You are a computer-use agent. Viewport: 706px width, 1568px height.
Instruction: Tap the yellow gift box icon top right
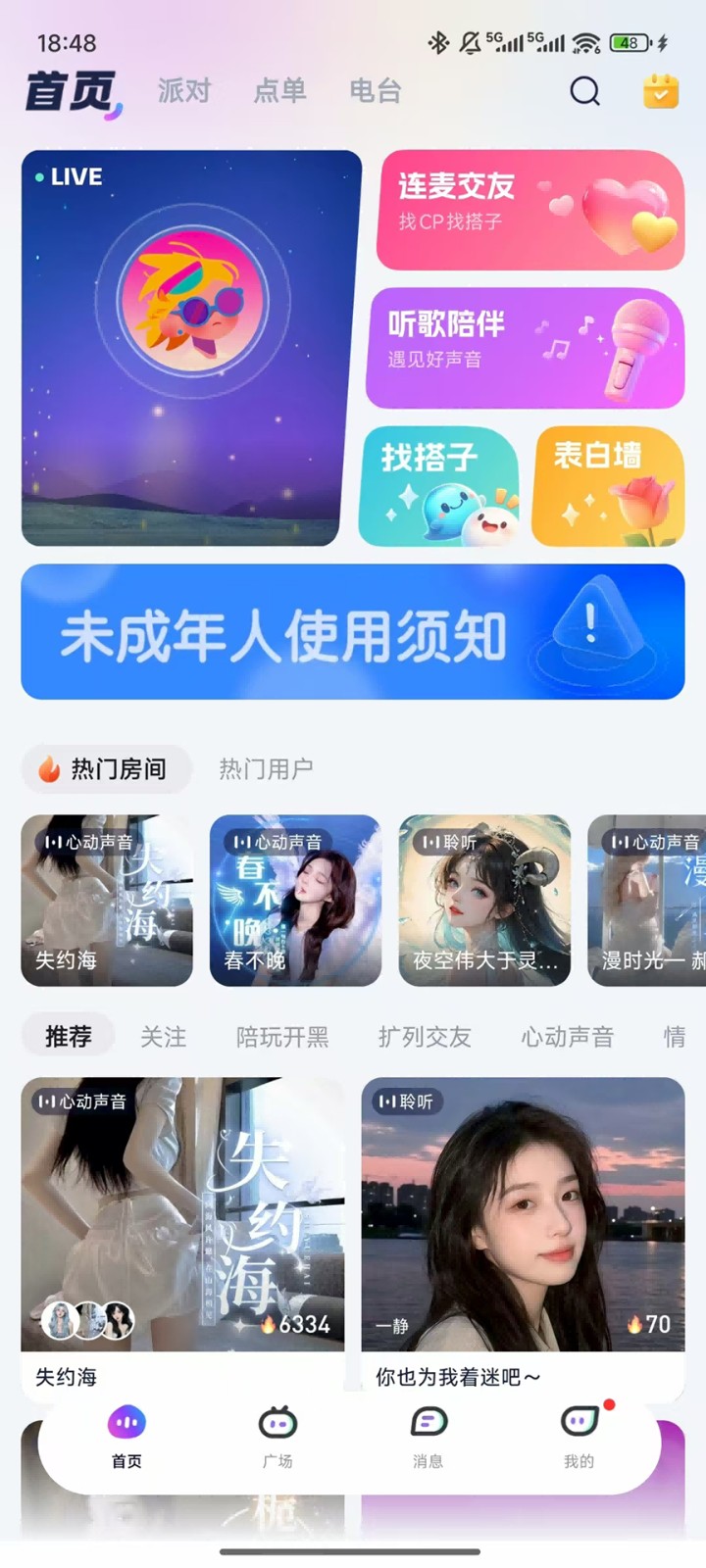click(x=660, y=91)
